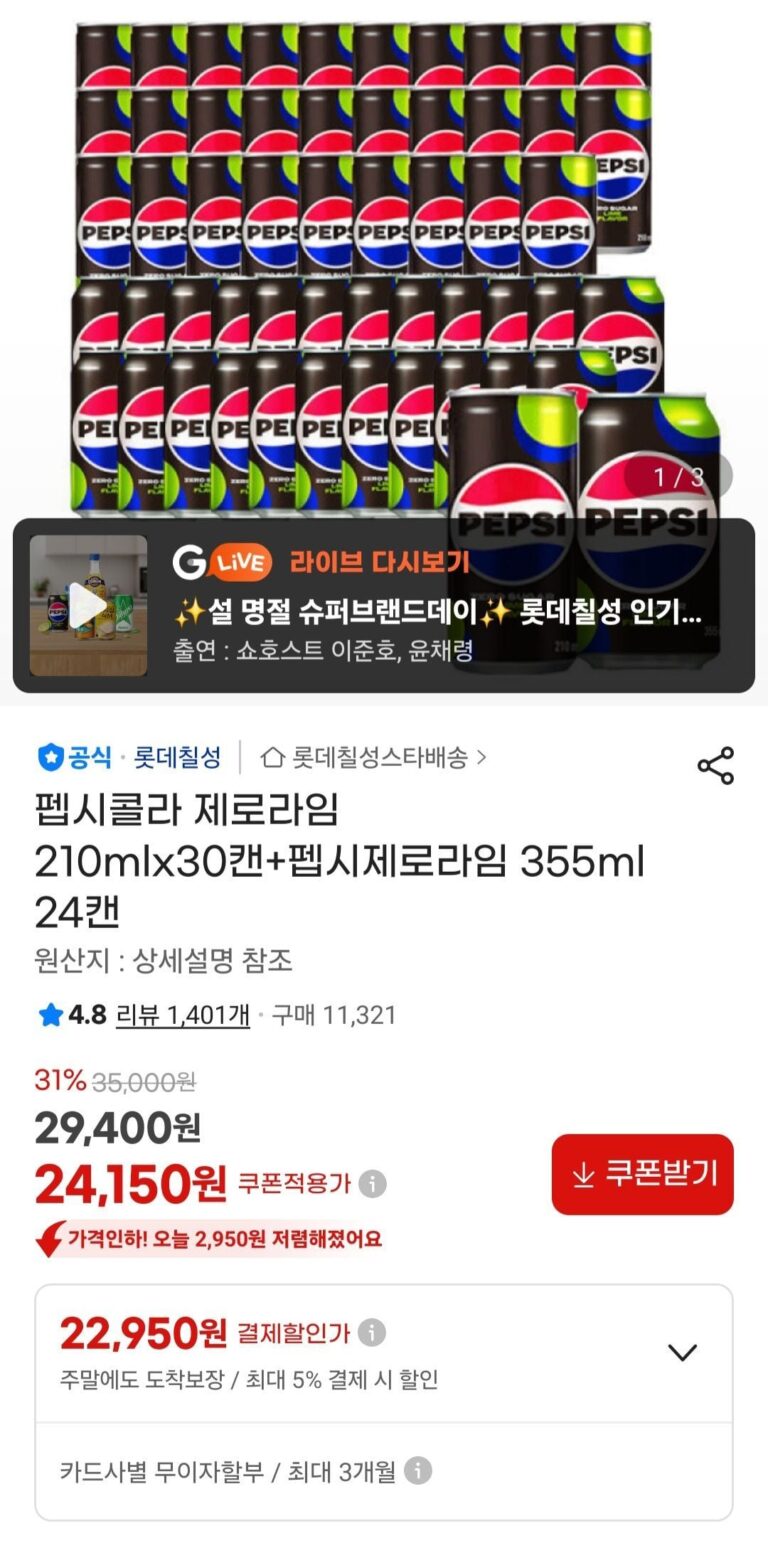Viewport: 768px width, 1548px height.
Task: Open the 1,401 reviews link
Action: (x=183, y=1015)
